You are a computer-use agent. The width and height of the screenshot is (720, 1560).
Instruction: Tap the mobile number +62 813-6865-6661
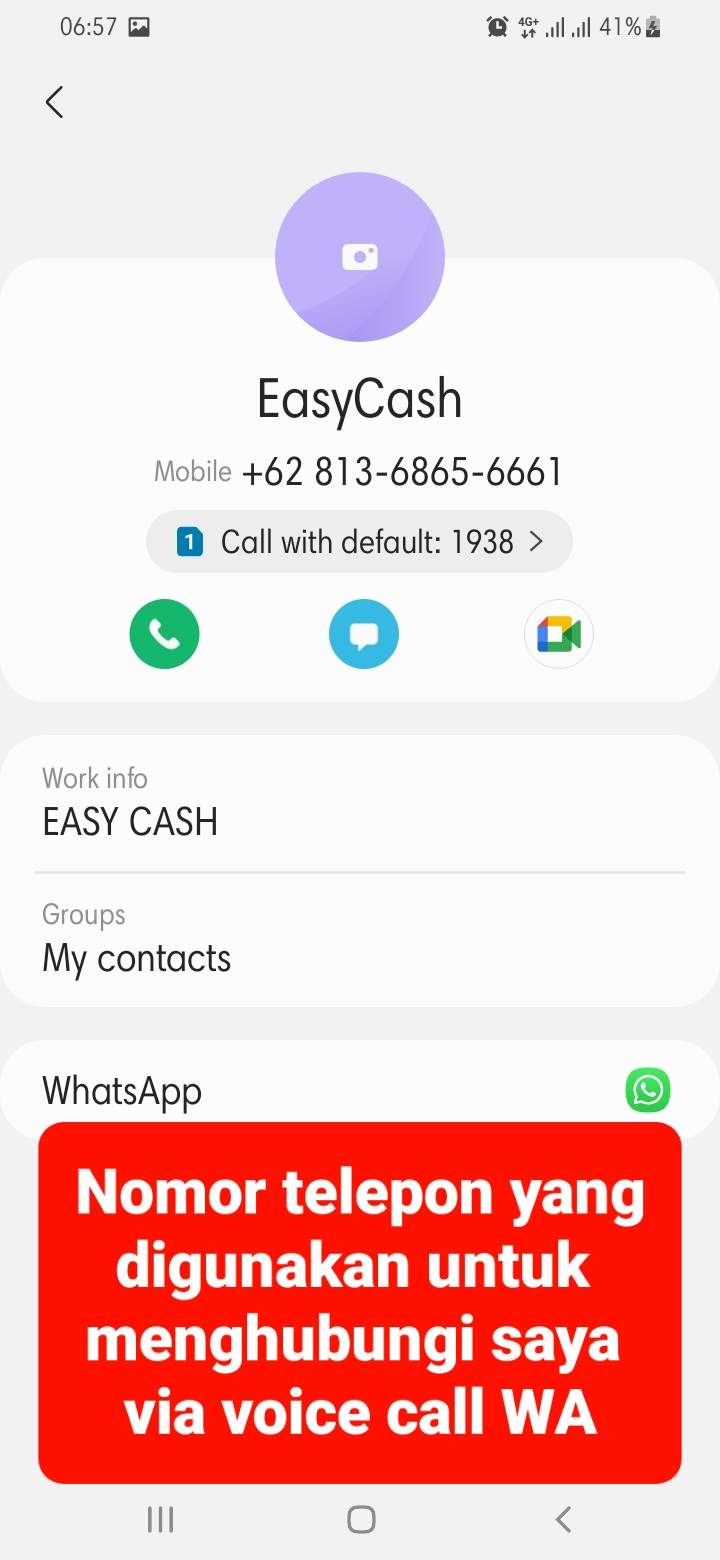[x=402, y=470]
